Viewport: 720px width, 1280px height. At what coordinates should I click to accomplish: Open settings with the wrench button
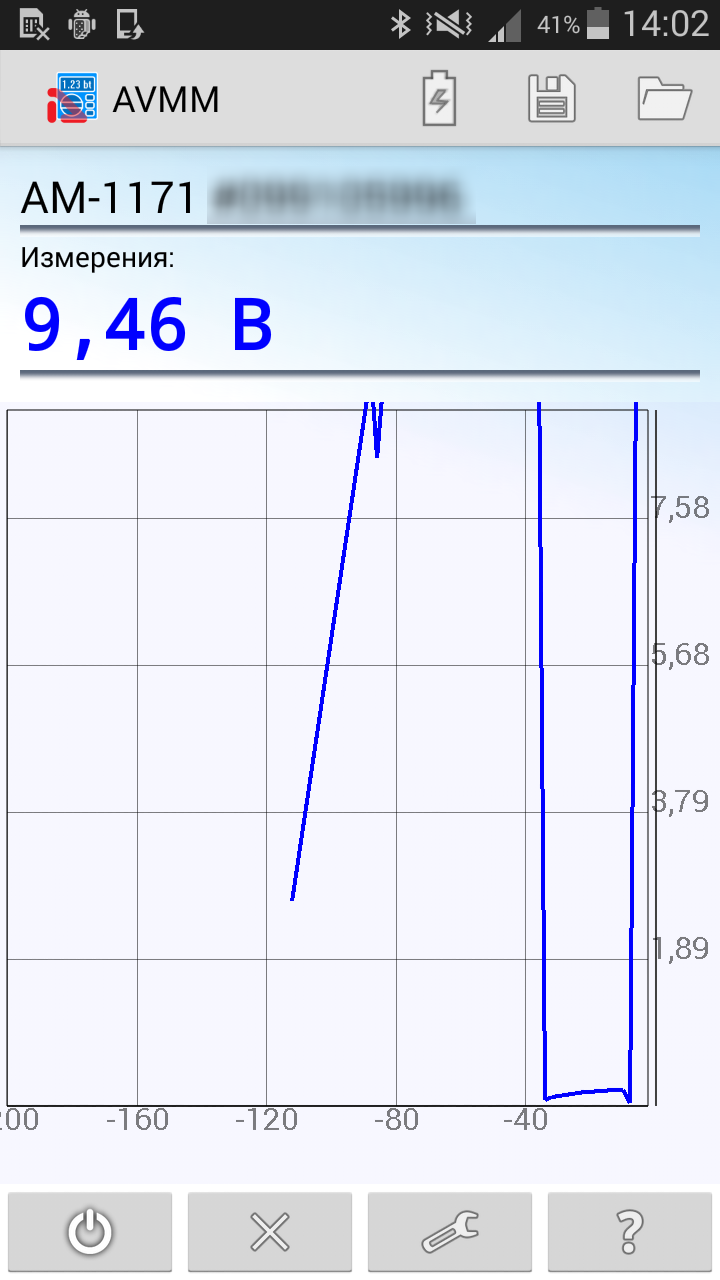click(450, 1232)
